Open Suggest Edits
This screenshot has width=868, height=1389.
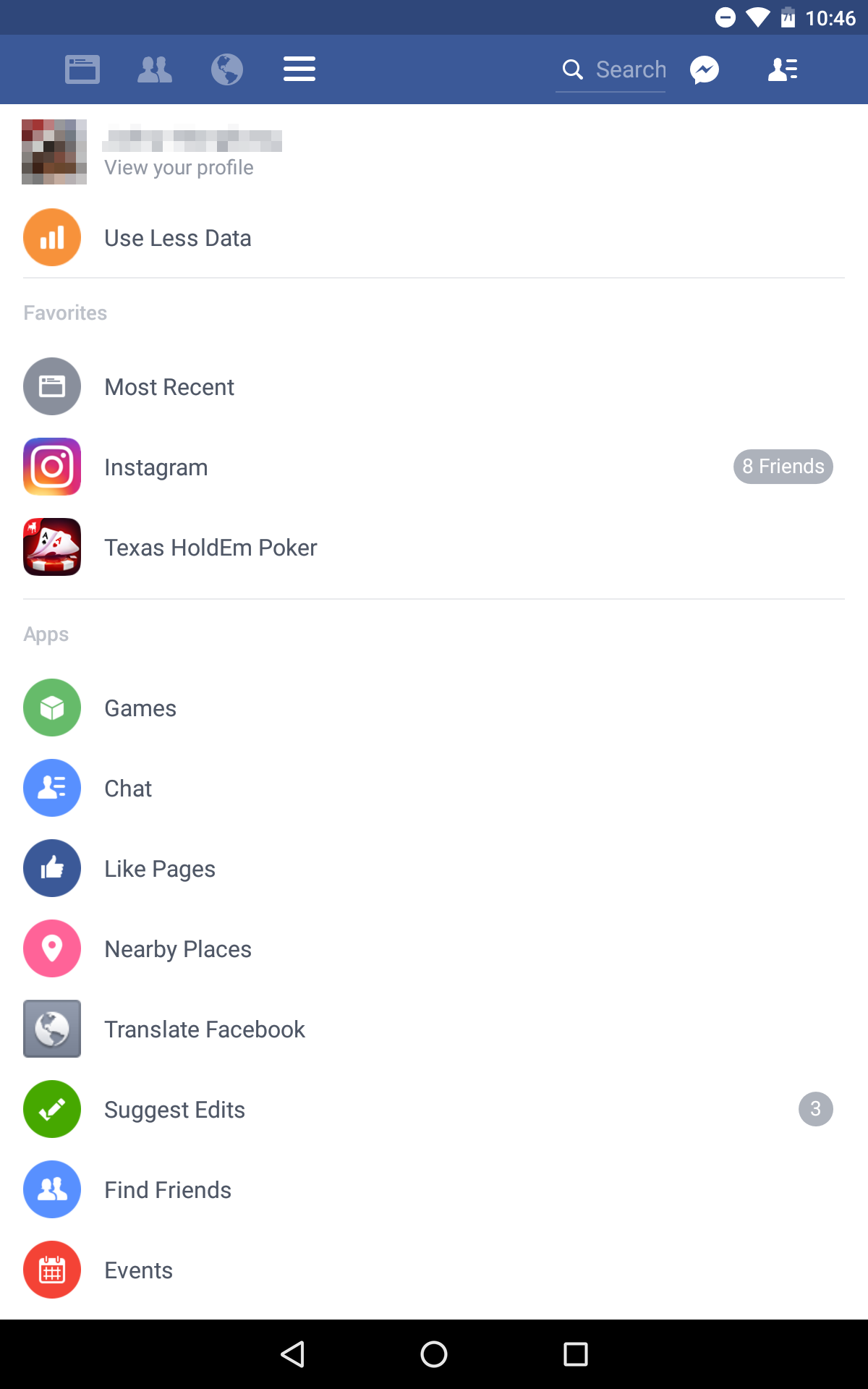174,1110
